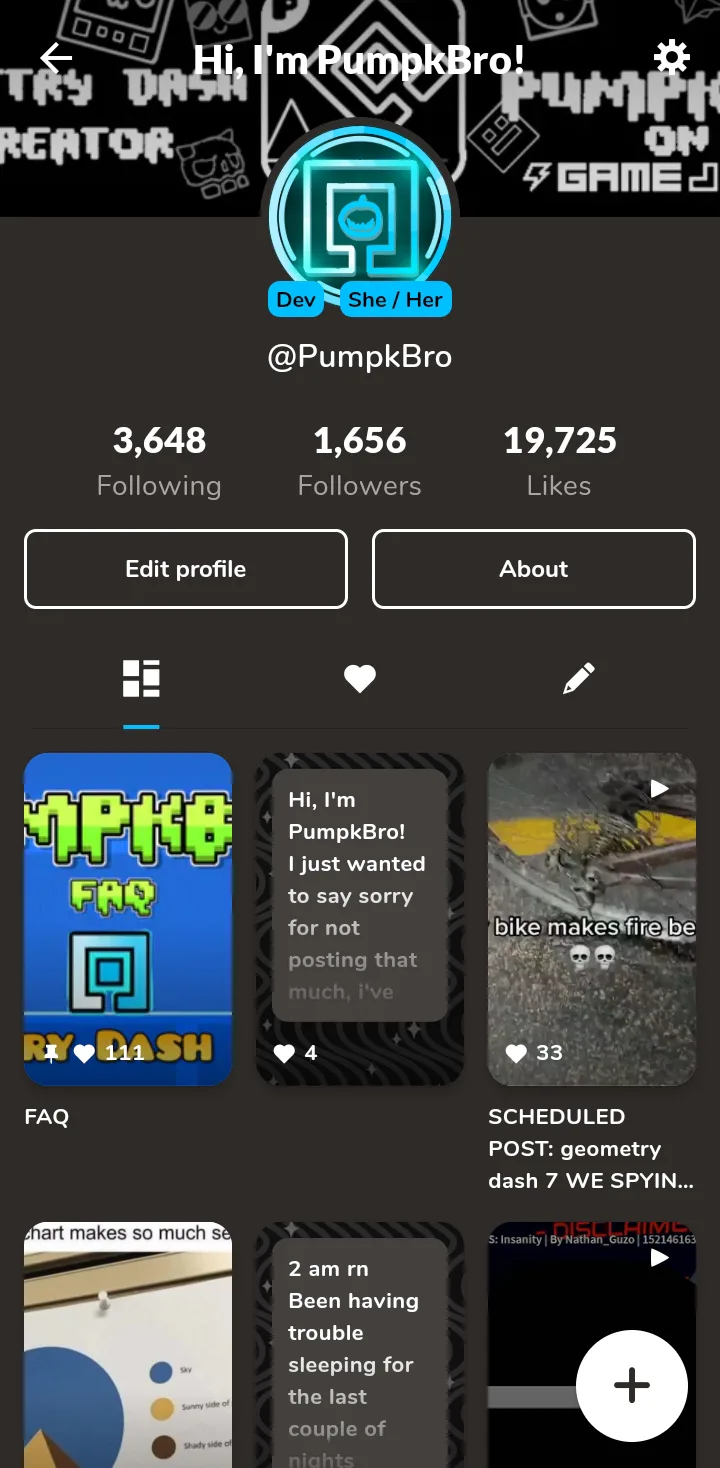720x1468 pixels.
Task: Play the "bike makes fire" video post
Action: coord(592,919)
